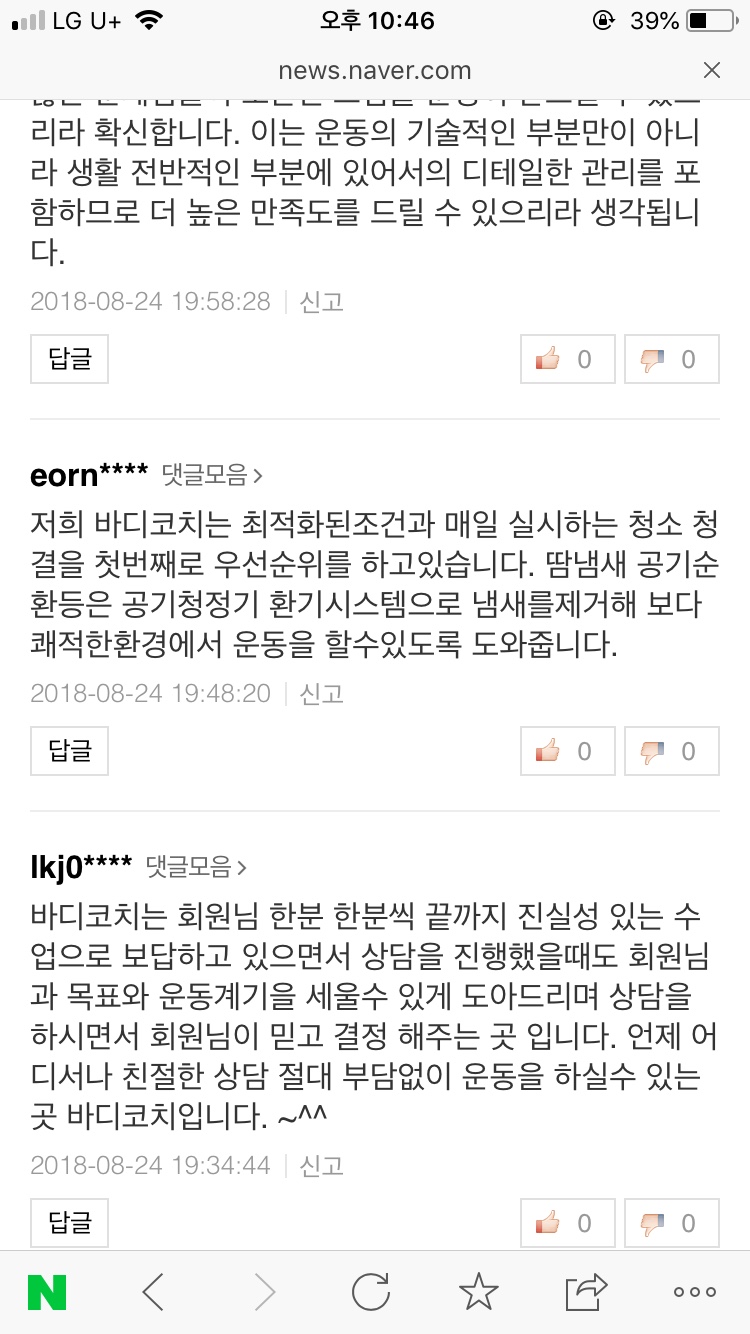Bookmark this page with the star
The height and width of the screenshot is (1334, 750).
tap(478, 1292)
